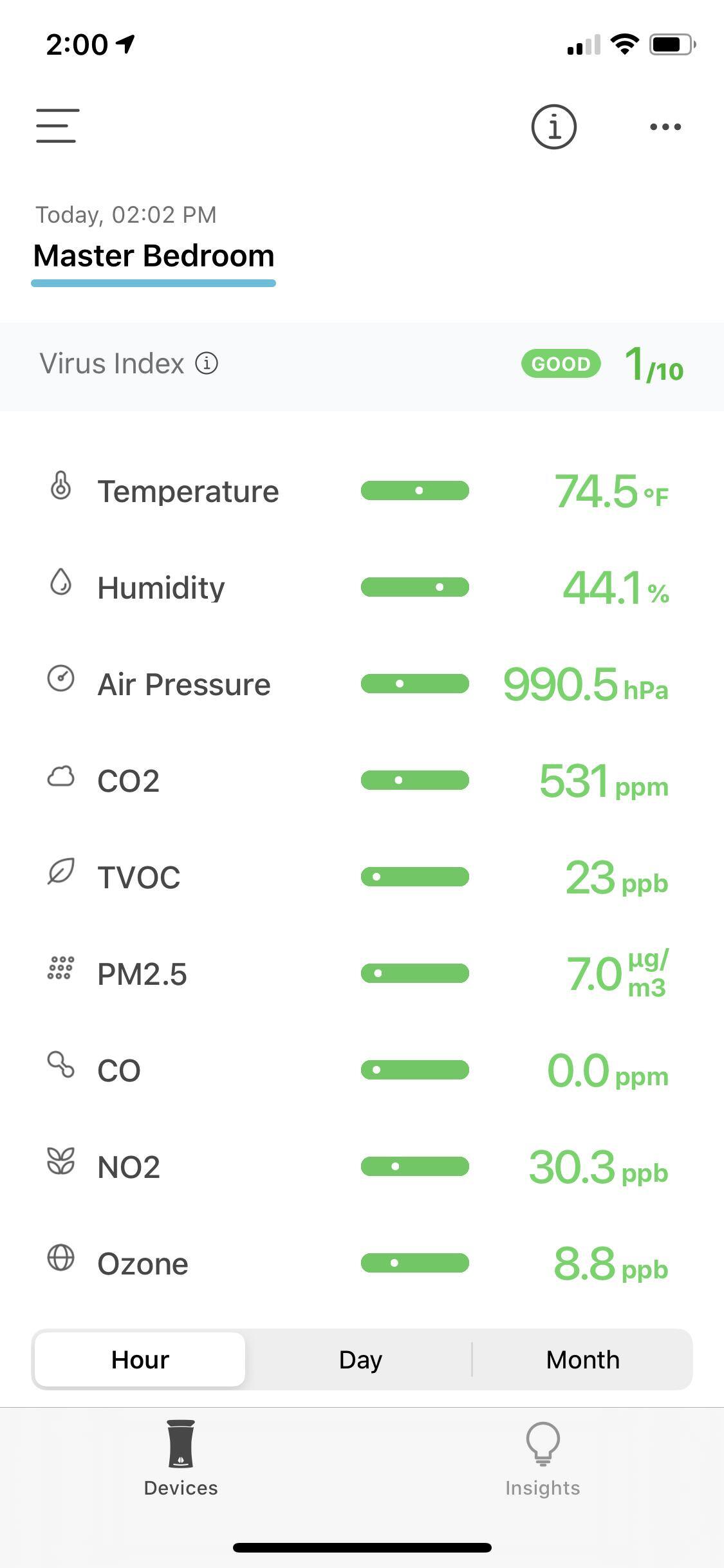Open the Temperature reading row
This screenshot has height=1568, width=724.
360,491
